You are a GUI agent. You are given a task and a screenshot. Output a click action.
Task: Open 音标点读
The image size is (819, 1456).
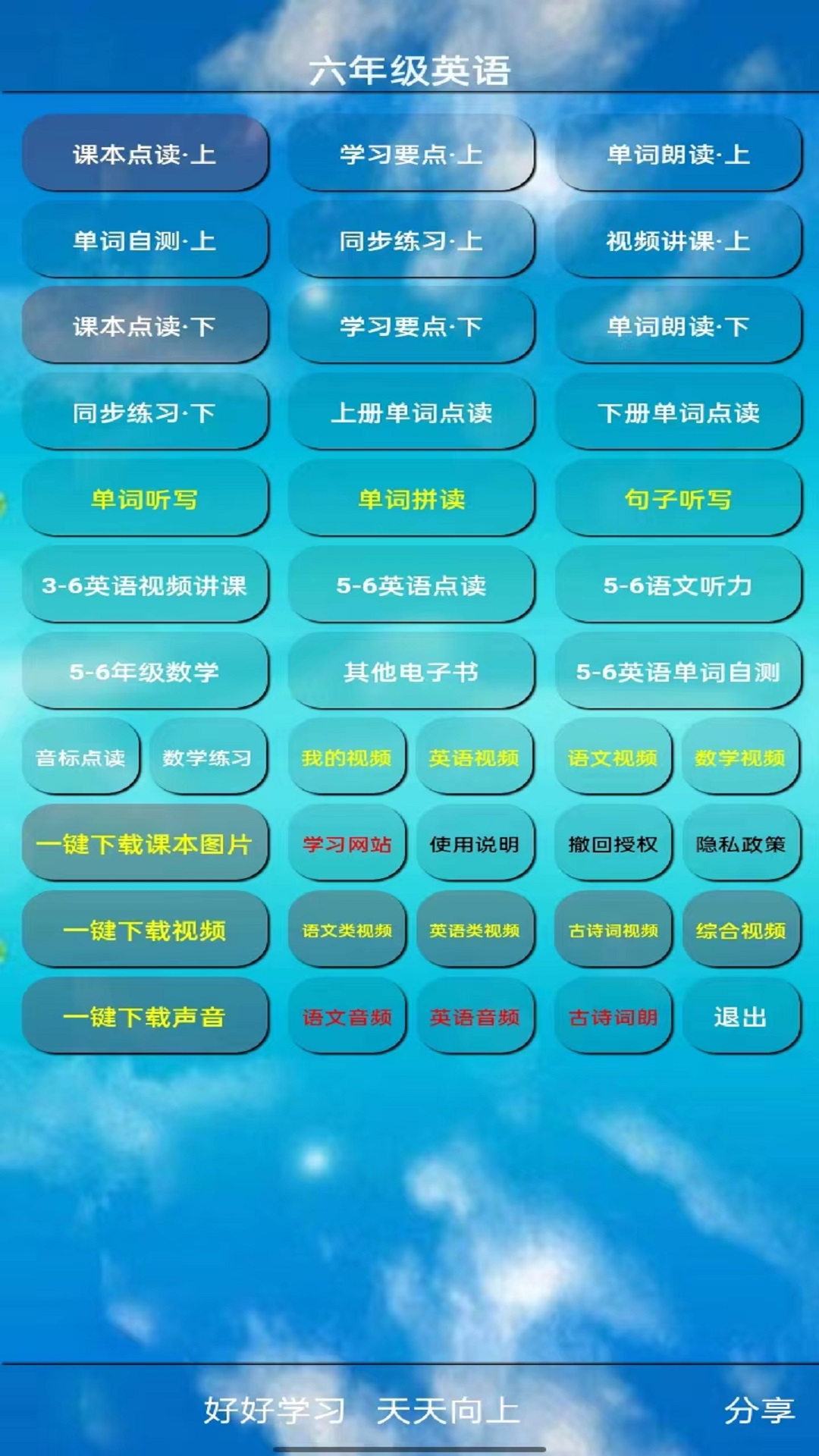click(x=80, y=758)
